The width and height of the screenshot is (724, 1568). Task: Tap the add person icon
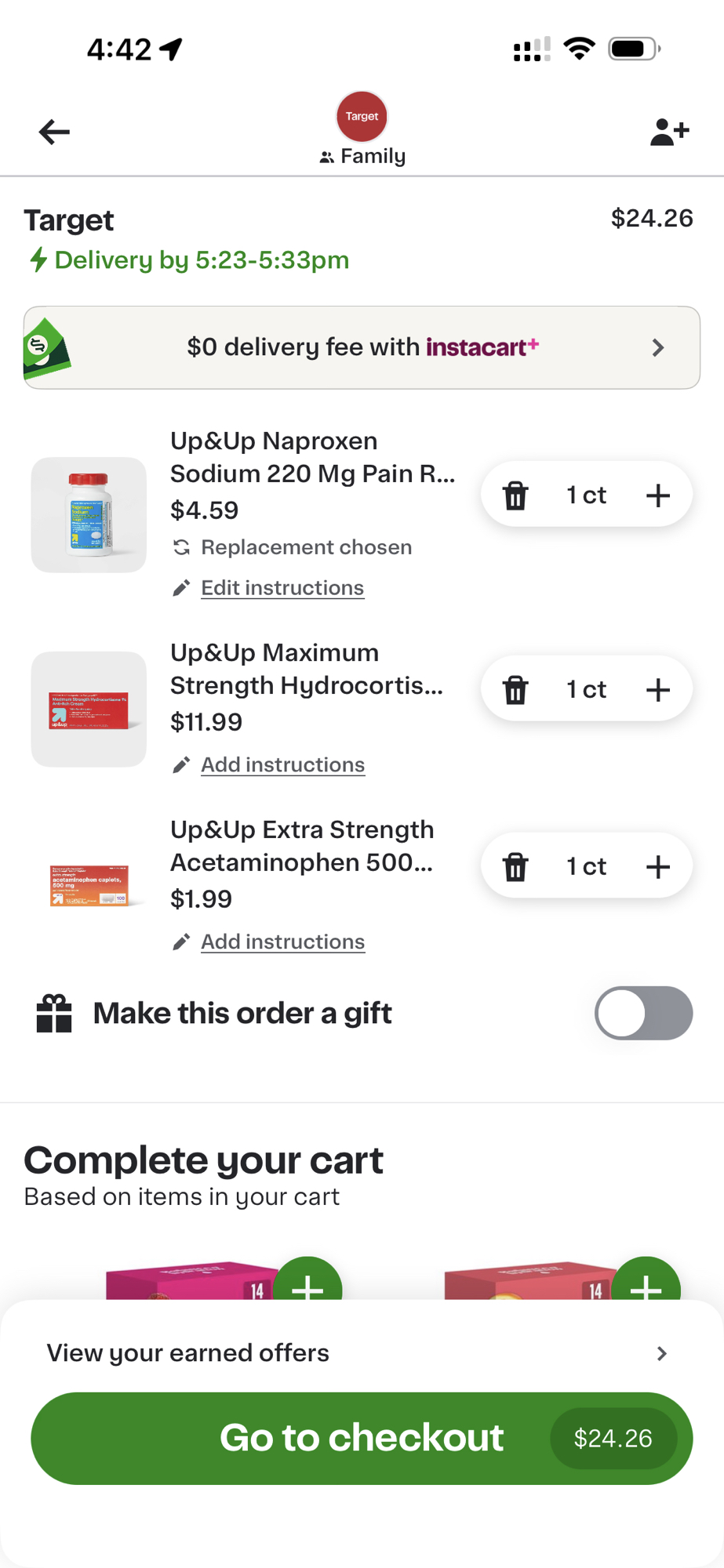[x=669, y=132]
